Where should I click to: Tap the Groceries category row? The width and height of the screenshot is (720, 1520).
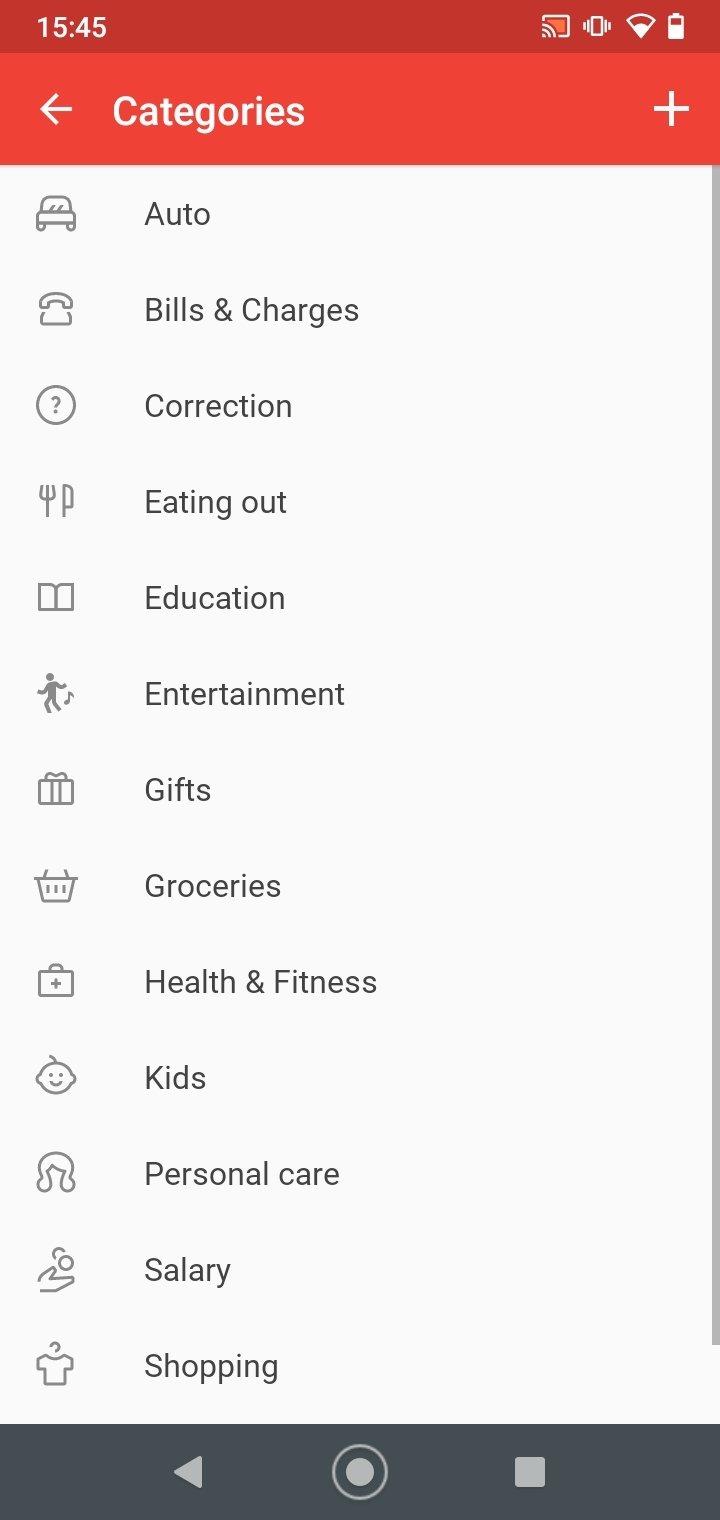click(x=360, y=886)
